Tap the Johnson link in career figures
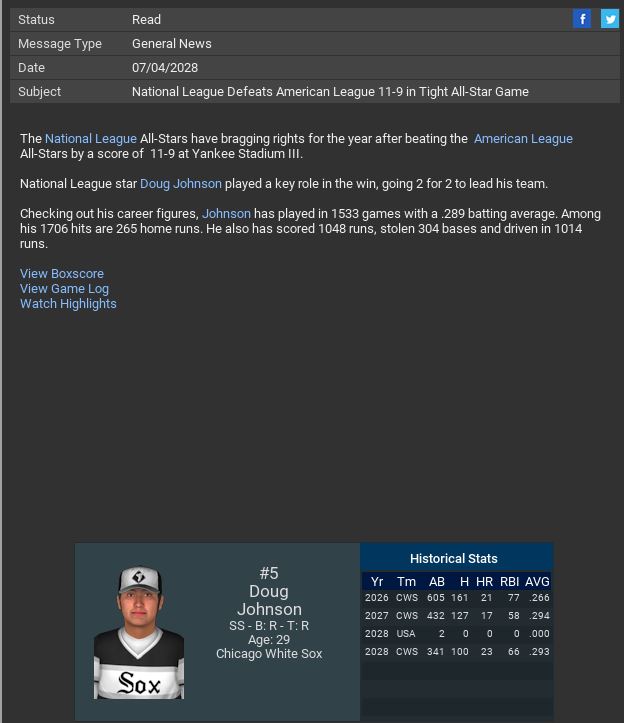 (x=226, y=214)
